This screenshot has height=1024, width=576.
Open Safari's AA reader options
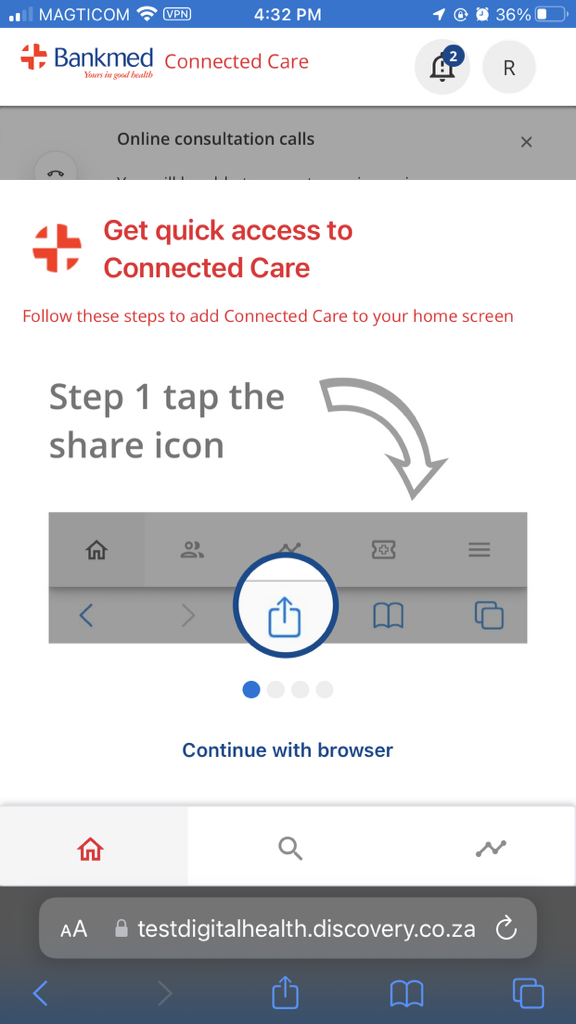point(74,929)
